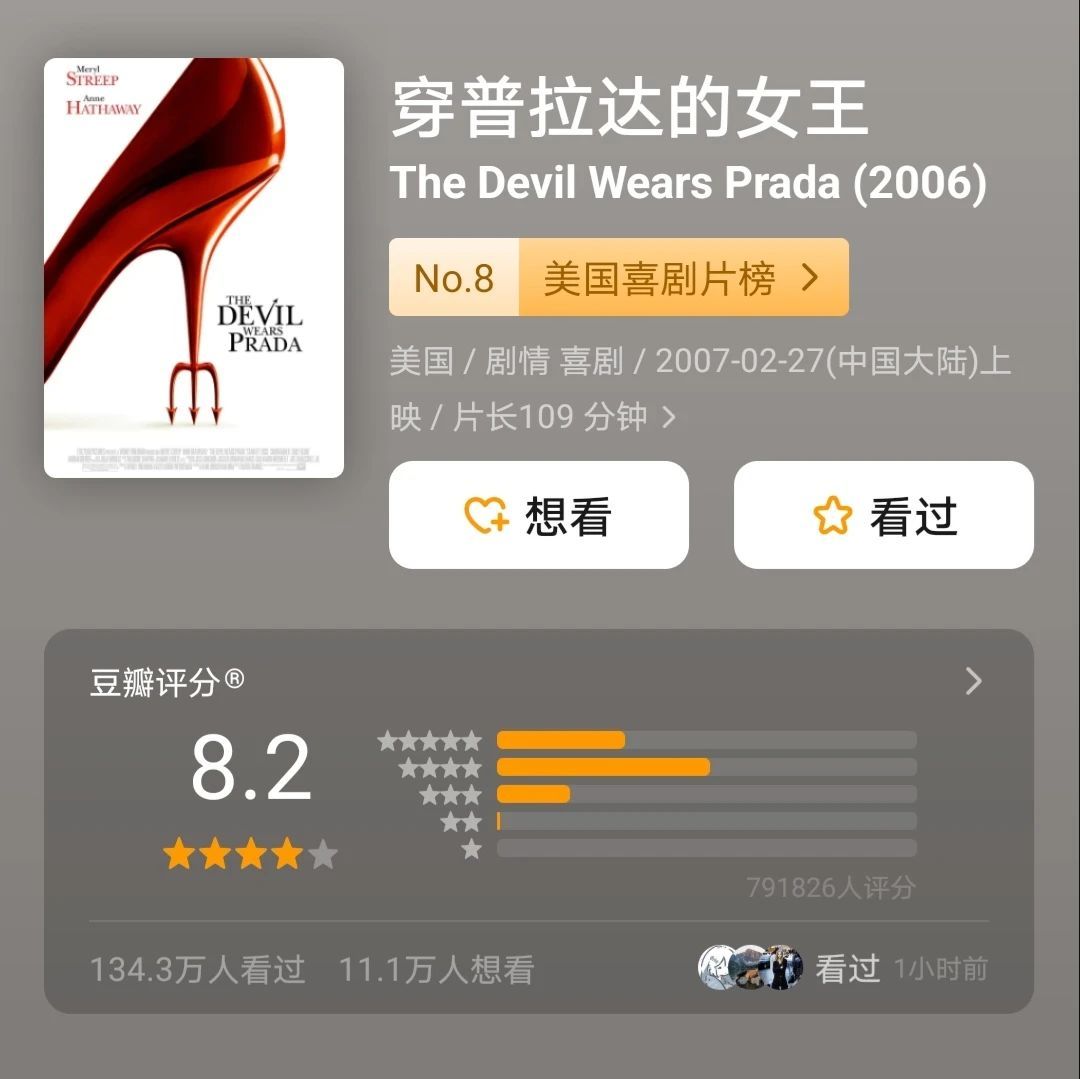Open the No.8 美国喜剧片榜 ranking
Image resolution: width=1080 pixels, height=1079 pixels.
point(618,278)
